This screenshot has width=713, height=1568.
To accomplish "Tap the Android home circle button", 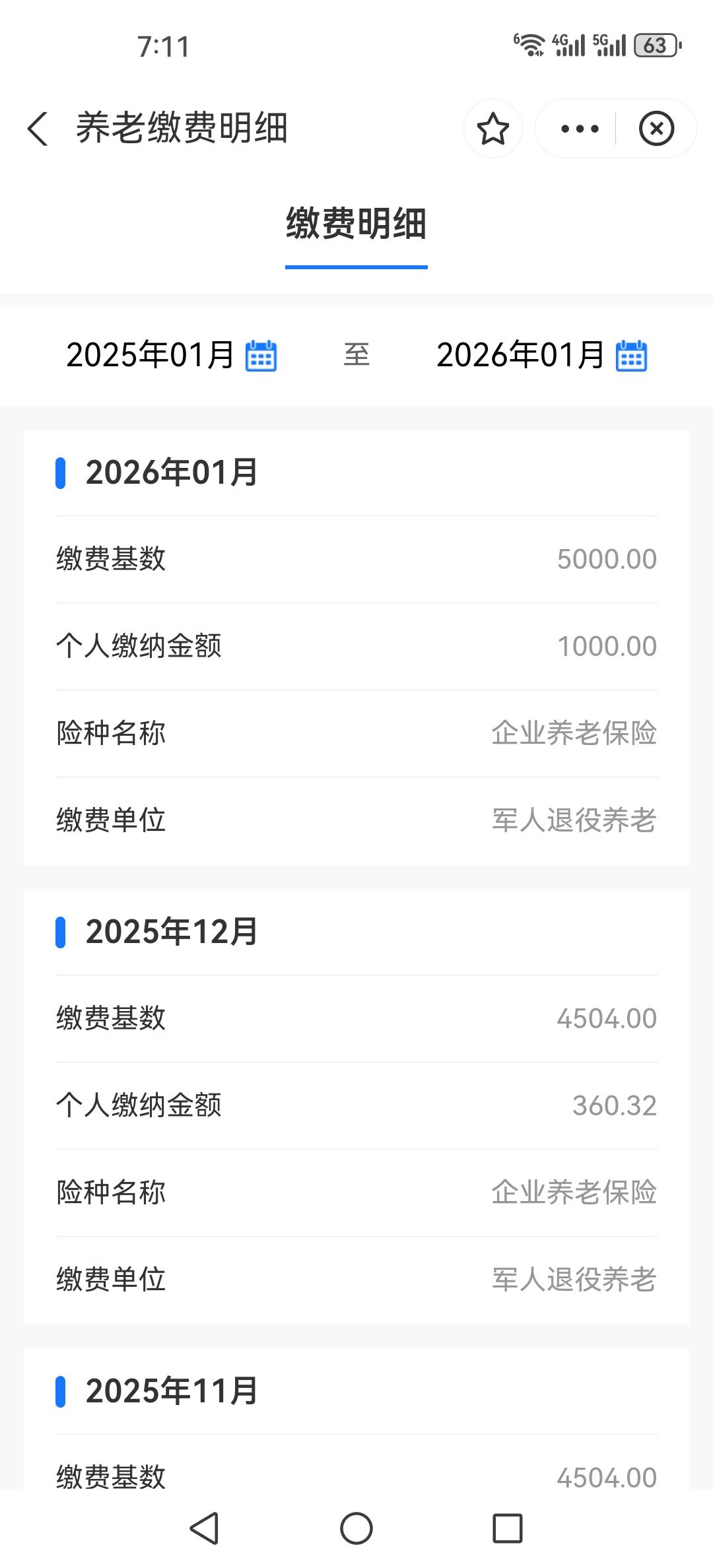I will point(356,1528).
